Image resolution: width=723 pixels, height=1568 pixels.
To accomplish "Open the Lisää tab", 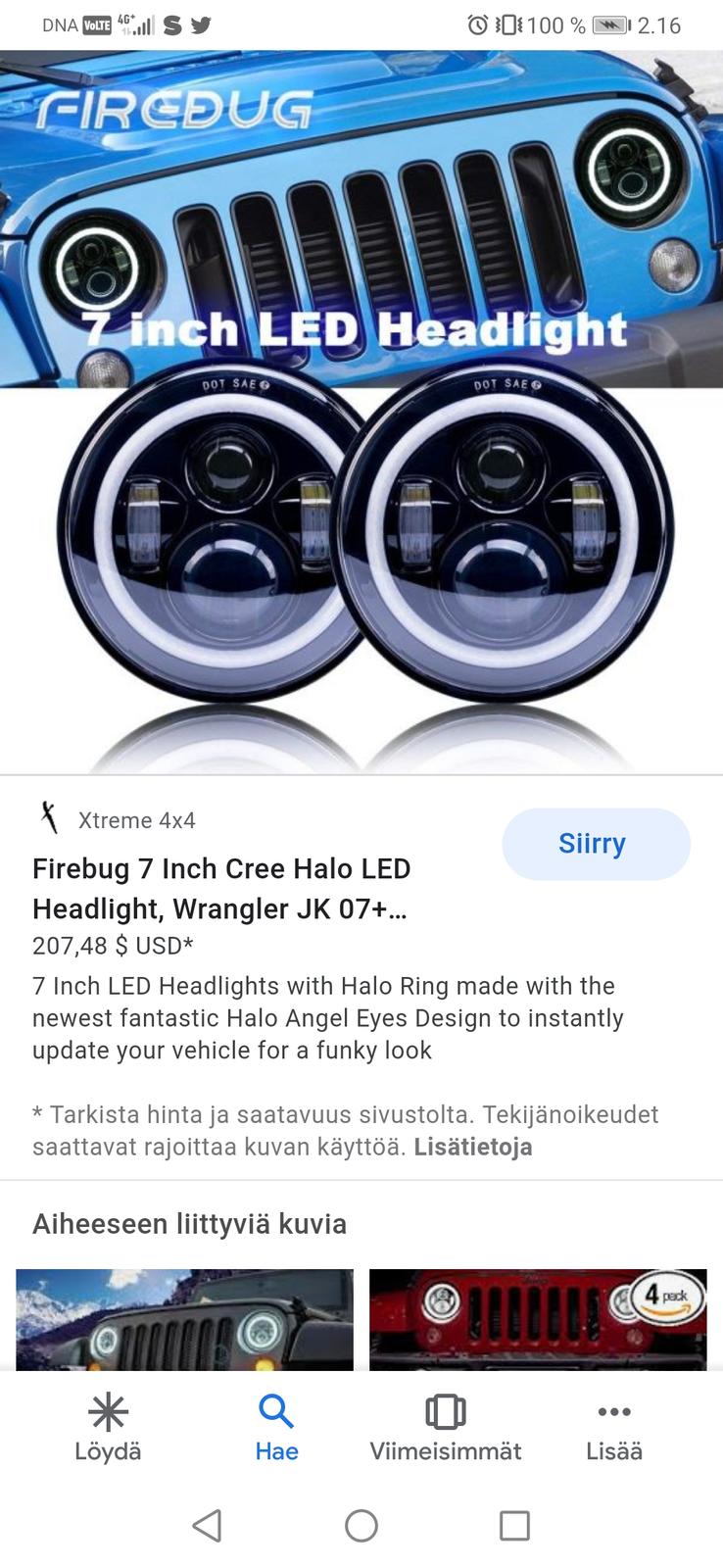I will tap(614, 1429).
